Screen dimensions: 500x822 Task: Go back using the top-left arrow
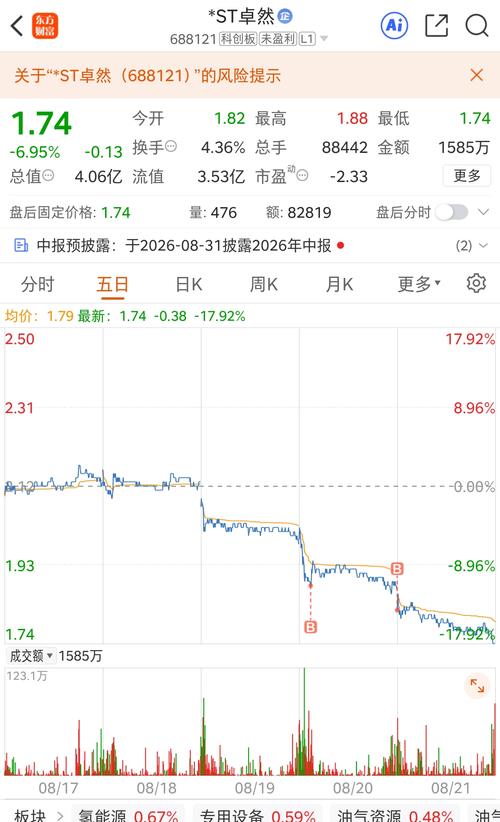(17, 25)
